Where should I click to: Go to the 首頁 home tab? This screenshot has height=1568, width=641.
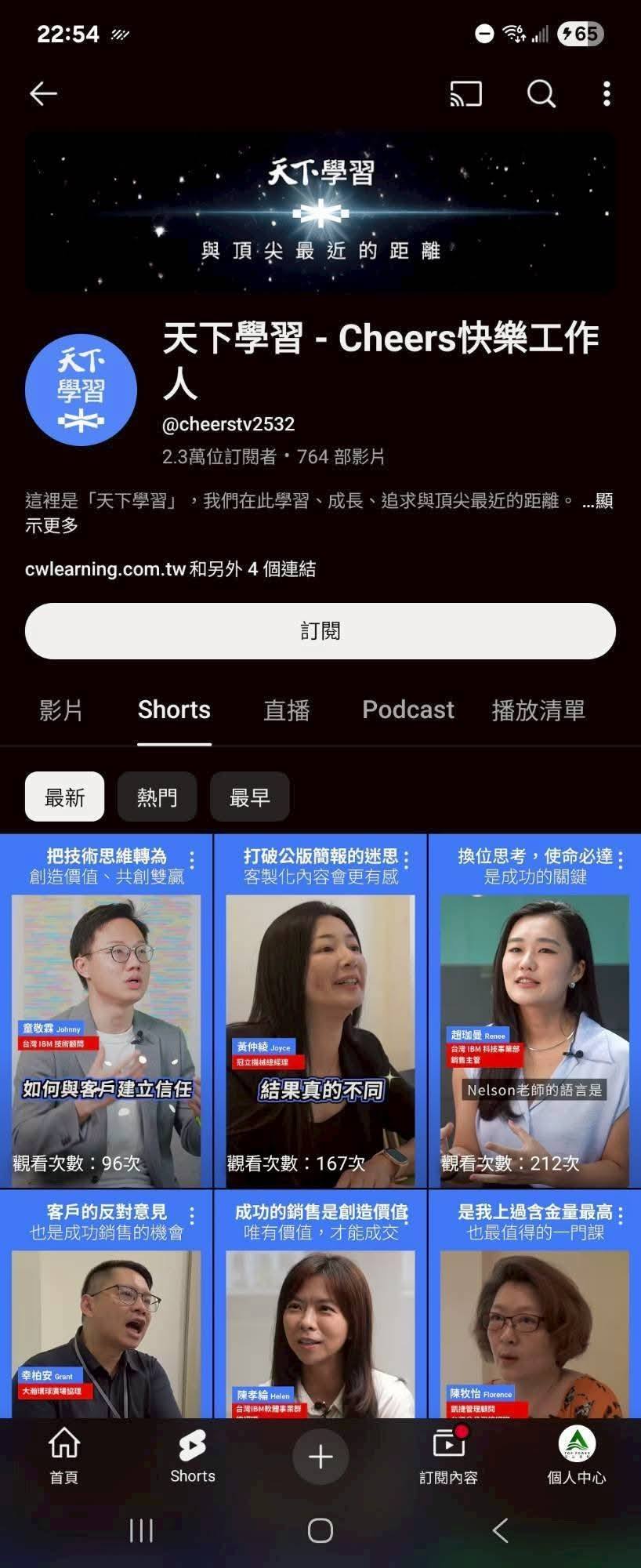tap(64, 1457)
